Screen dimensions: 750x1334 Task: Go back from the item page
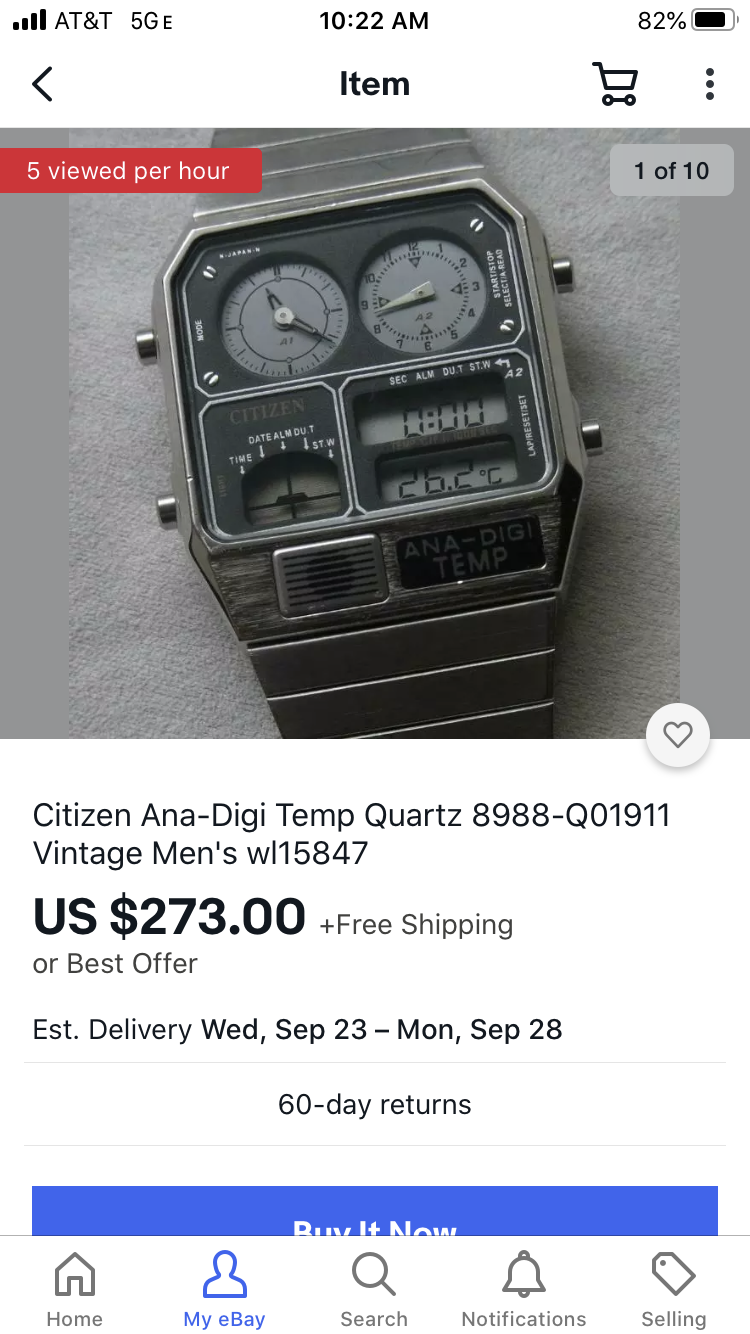pyautogui.click(x=42, y=84)
